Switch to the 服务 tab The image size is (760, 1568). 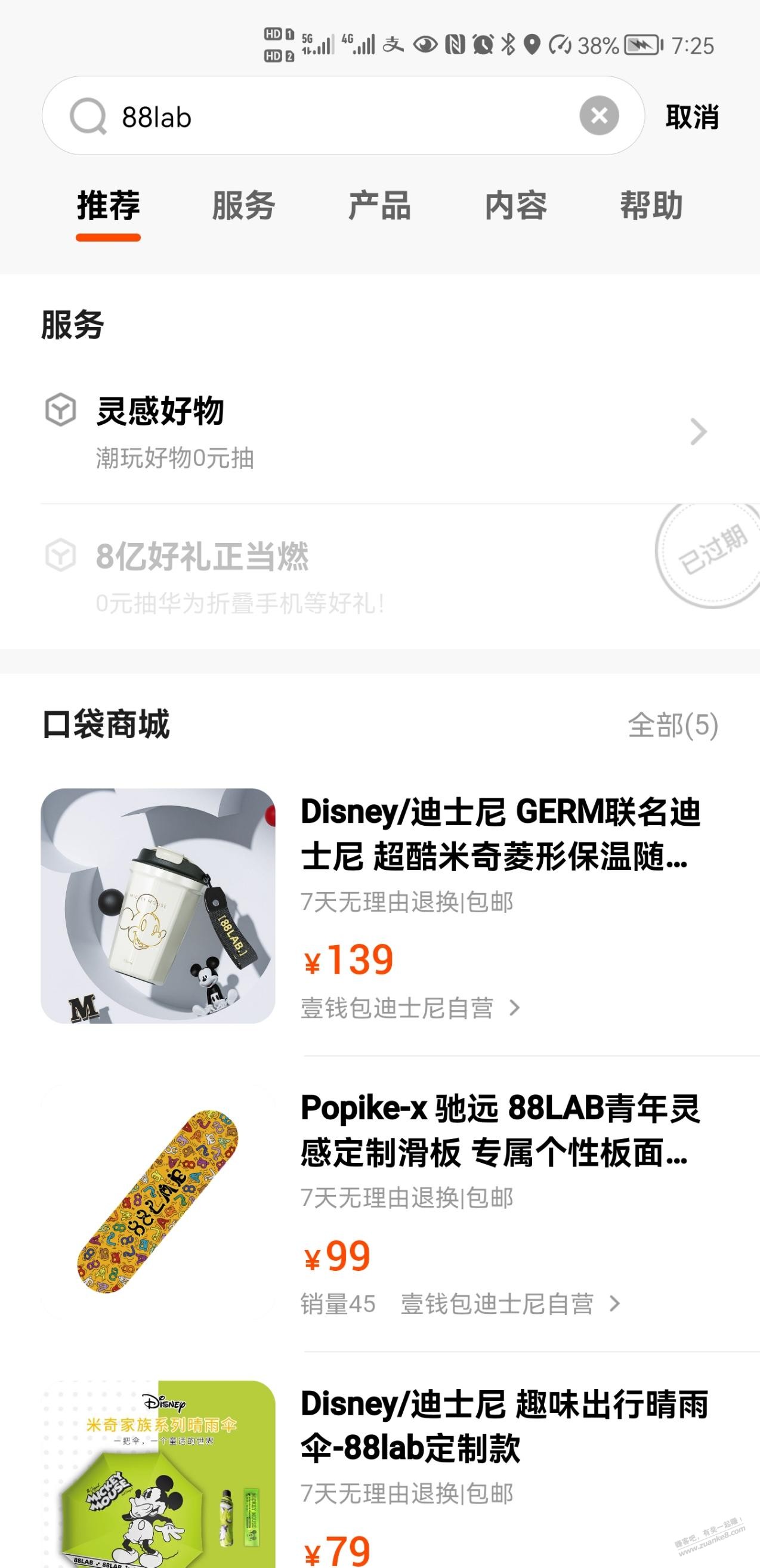tap(243, 206)
